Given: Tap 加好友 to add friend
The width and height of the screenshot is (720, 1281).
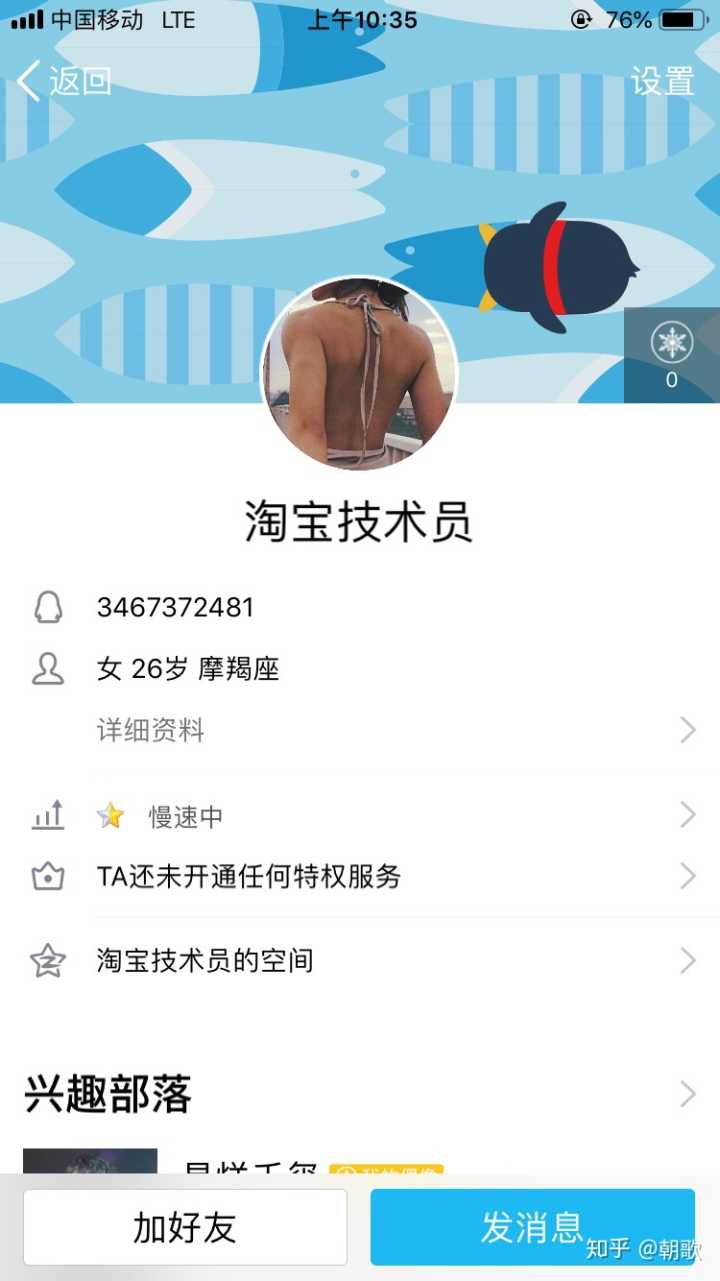Looking at the screenshot, I should (x=185, y=1227).
